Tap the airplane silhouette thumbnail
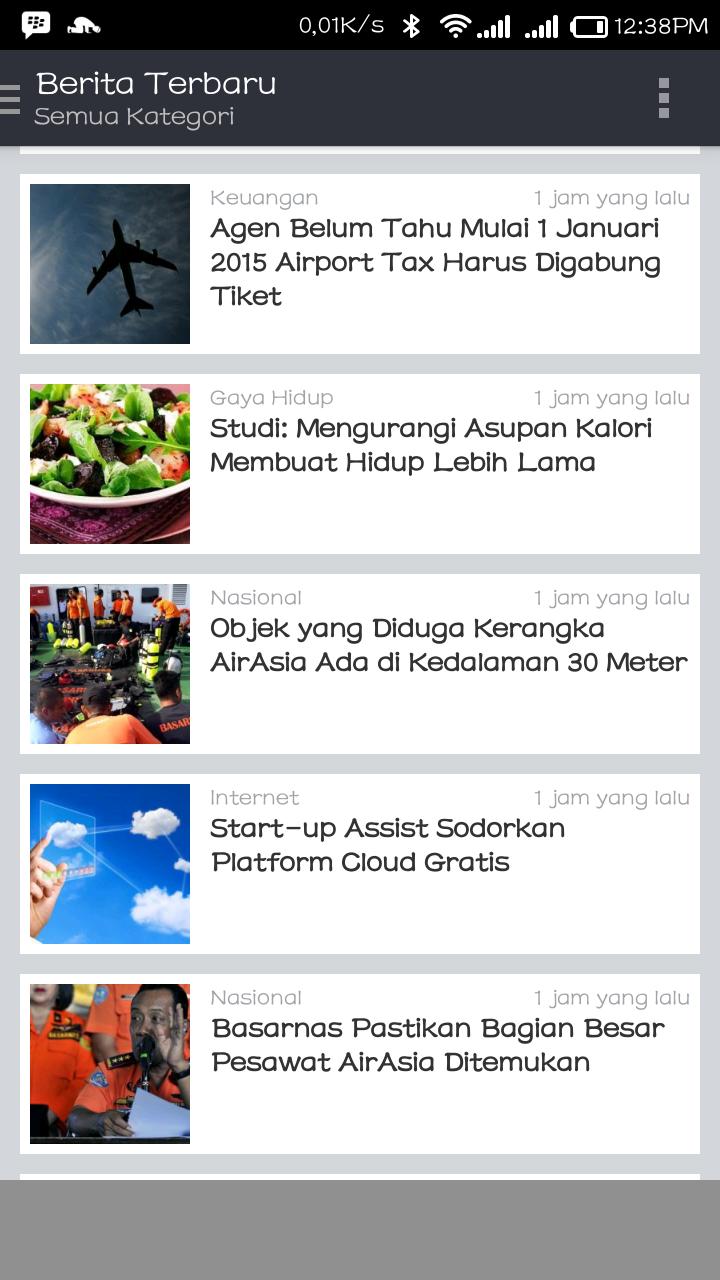This screenshot has height=1280, width=720. click(x=109, y=264)
